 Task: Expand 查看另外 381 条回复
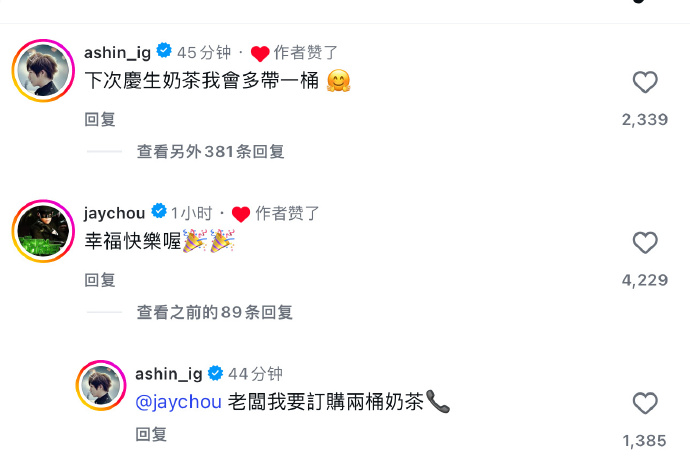(210, 152)
